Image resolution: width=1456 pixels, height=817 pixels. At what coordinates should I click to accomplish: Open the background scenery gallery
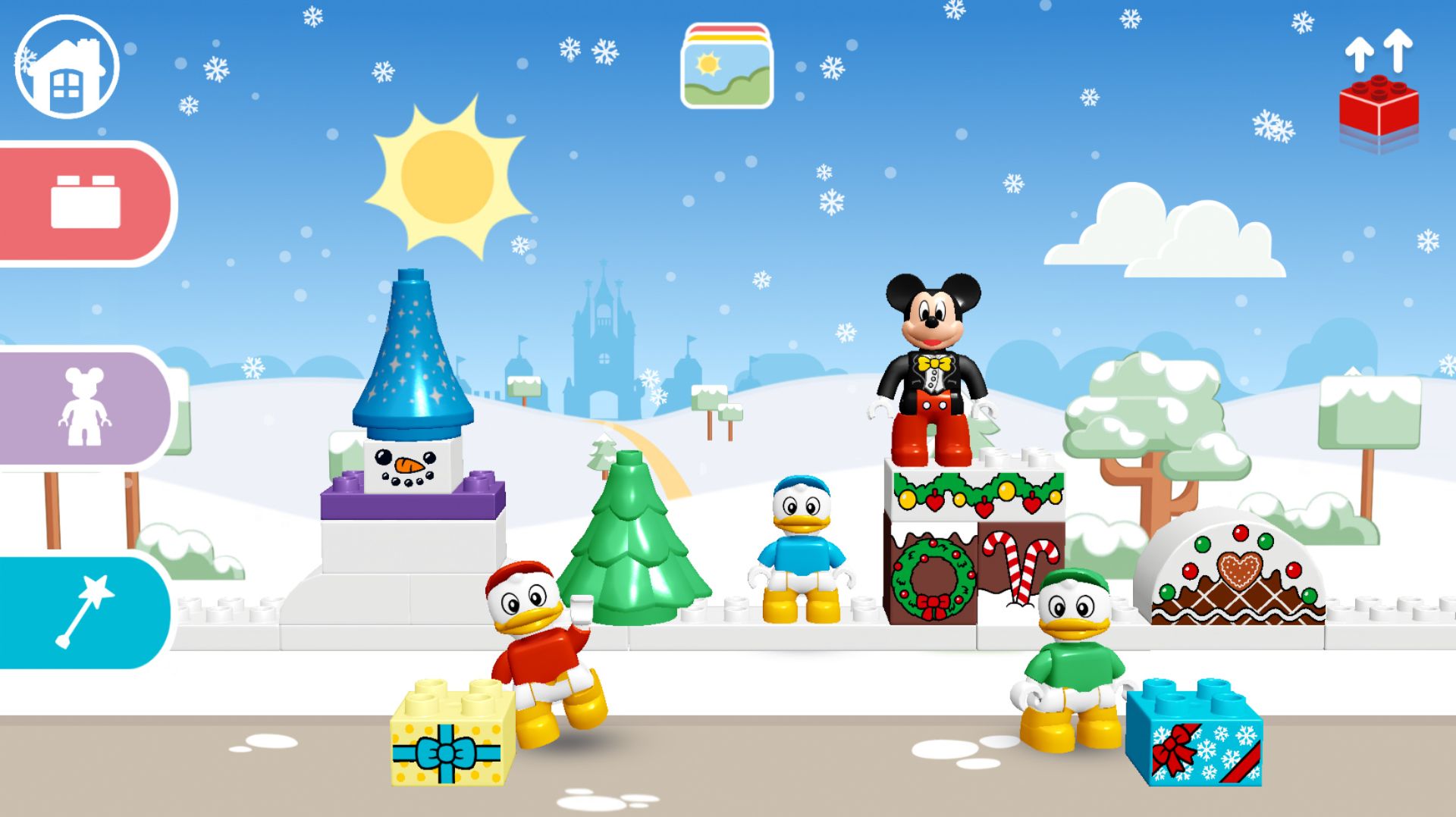726,67
